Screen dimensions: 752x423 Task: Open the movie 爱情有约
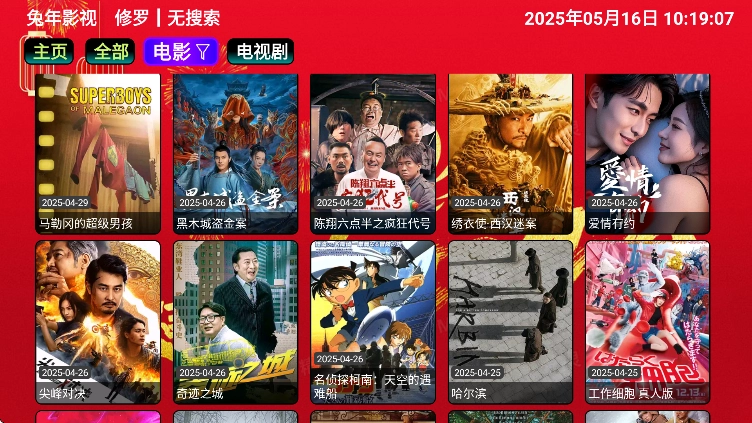click(647, 152)
